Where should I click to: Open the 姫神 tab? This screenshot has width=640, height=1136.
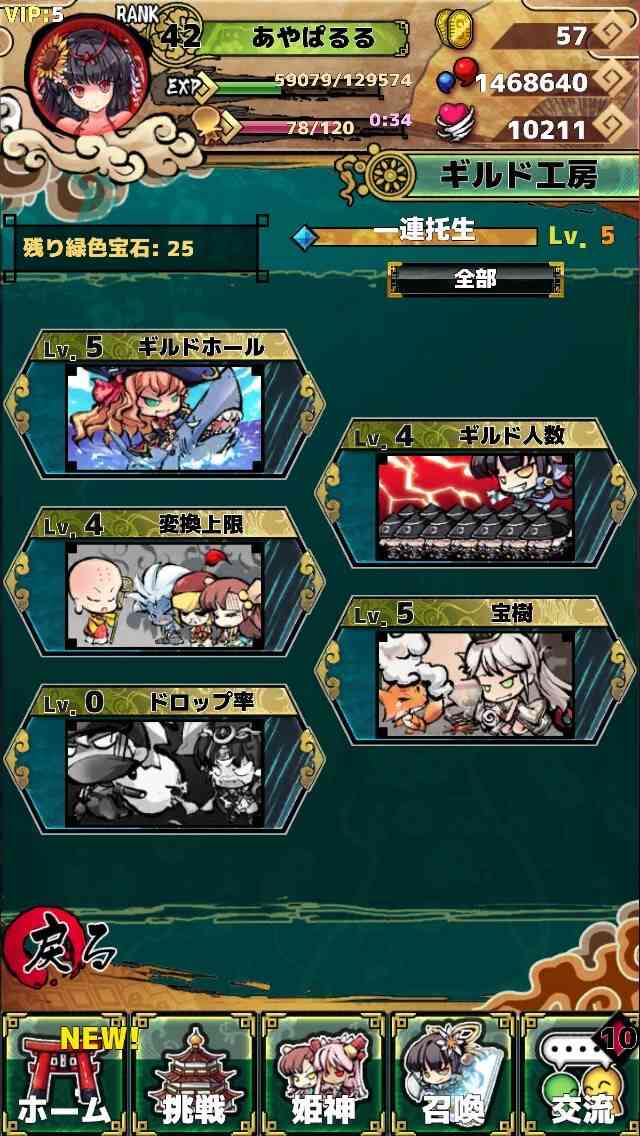[x=324, y=1073]
